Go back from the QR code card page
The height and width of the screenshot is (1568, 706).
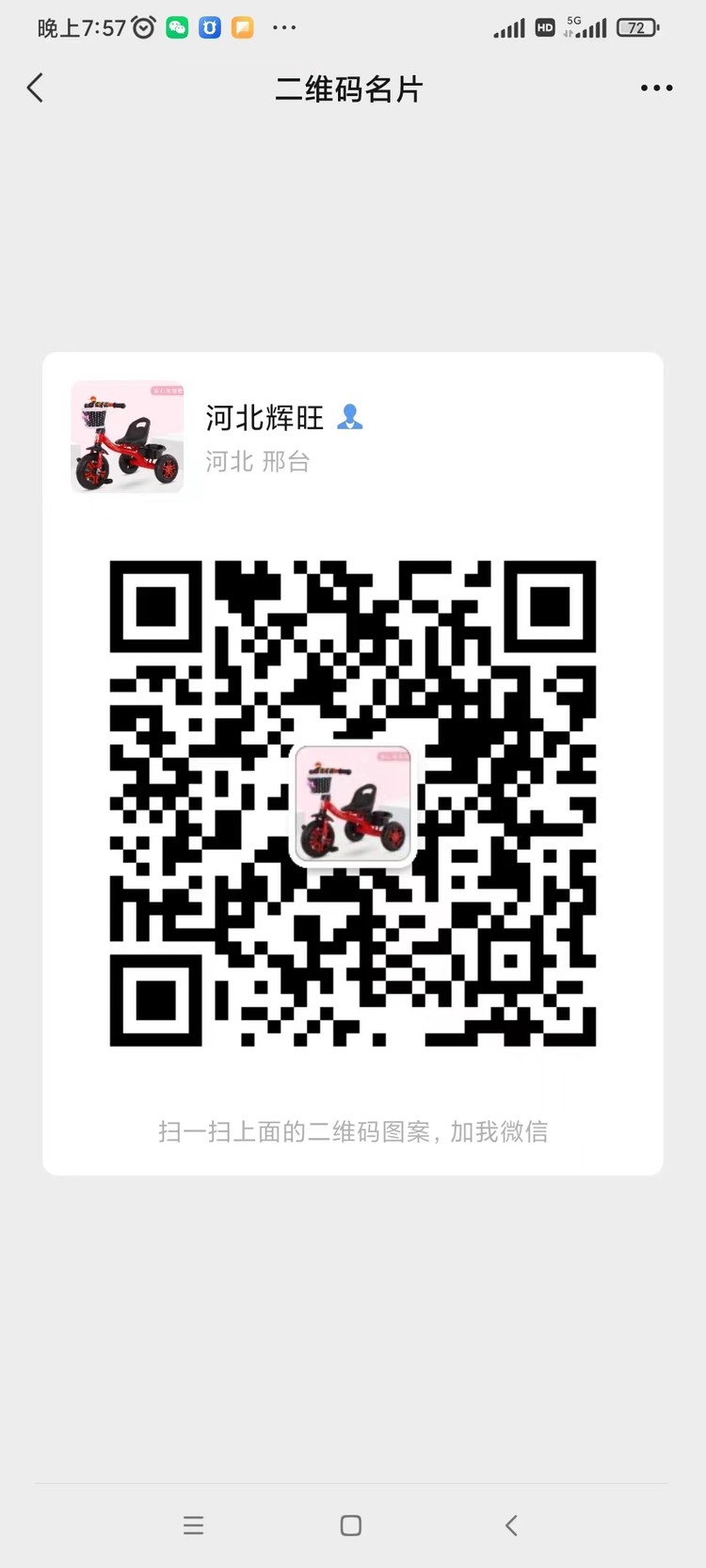pyautogui.click(x=36, y=88)
